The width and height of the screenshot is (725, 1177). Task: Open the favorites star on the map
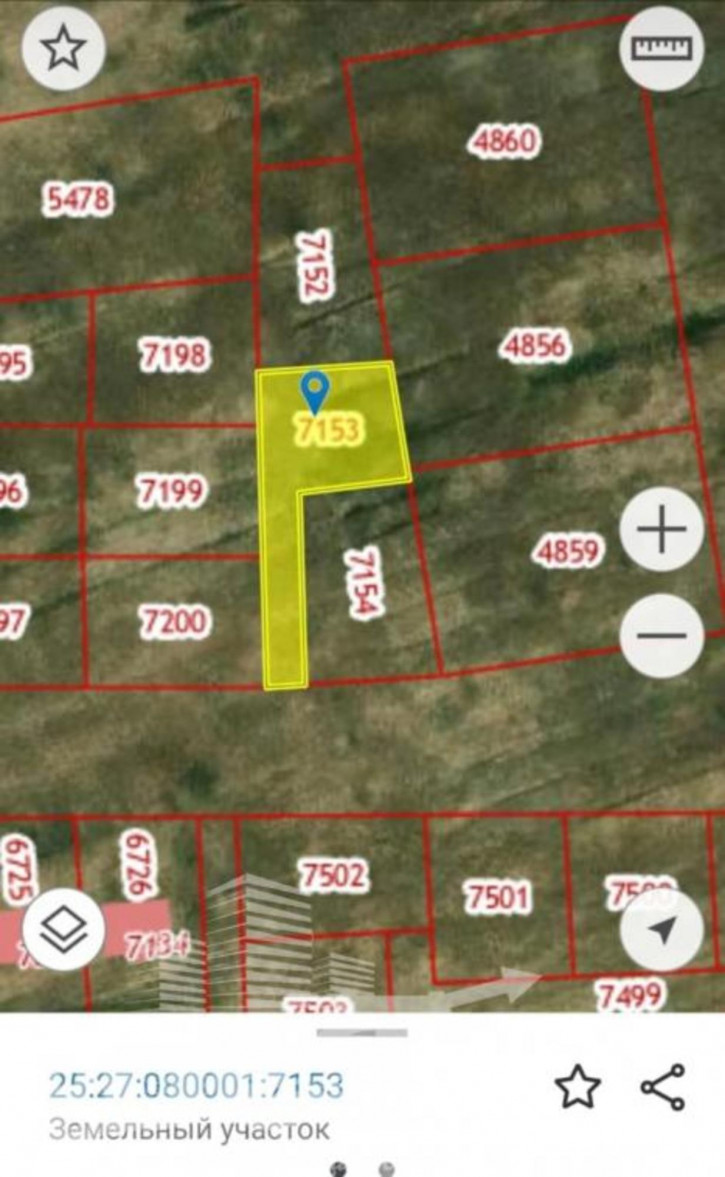tap(64, 48)
